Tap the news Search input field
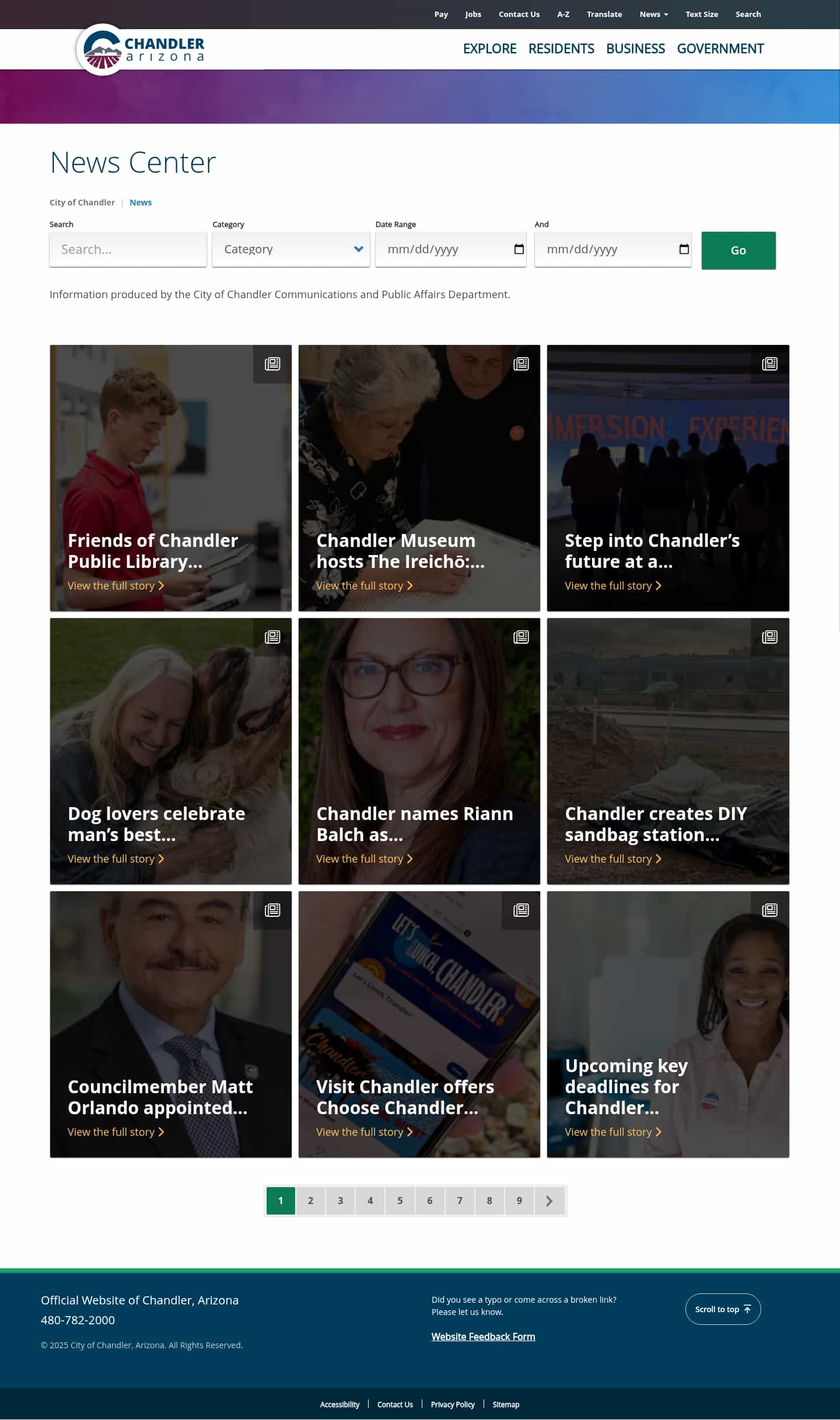 point(128,250)
